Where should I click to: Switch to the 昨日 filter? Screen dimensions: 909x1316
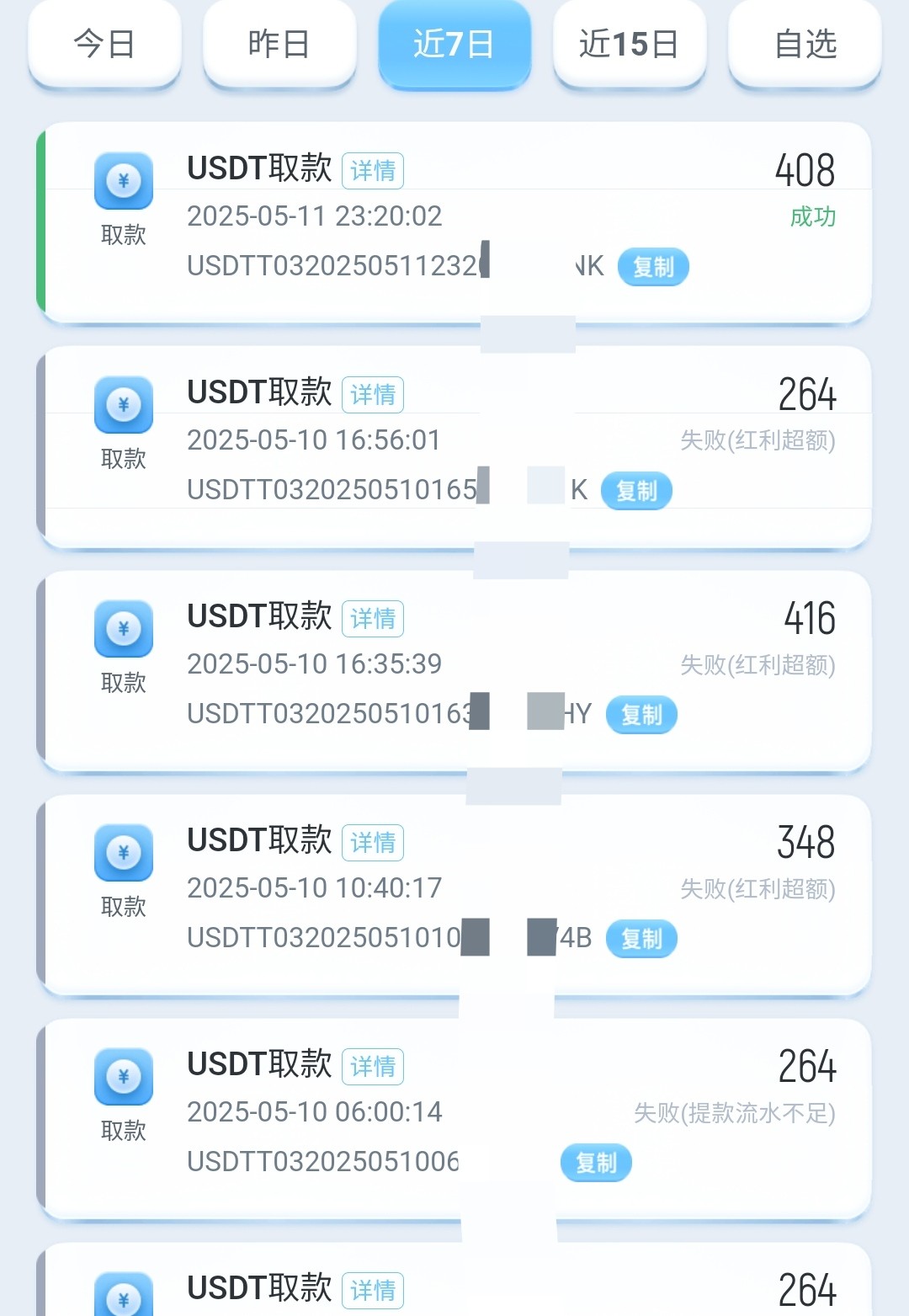[279, 44]
